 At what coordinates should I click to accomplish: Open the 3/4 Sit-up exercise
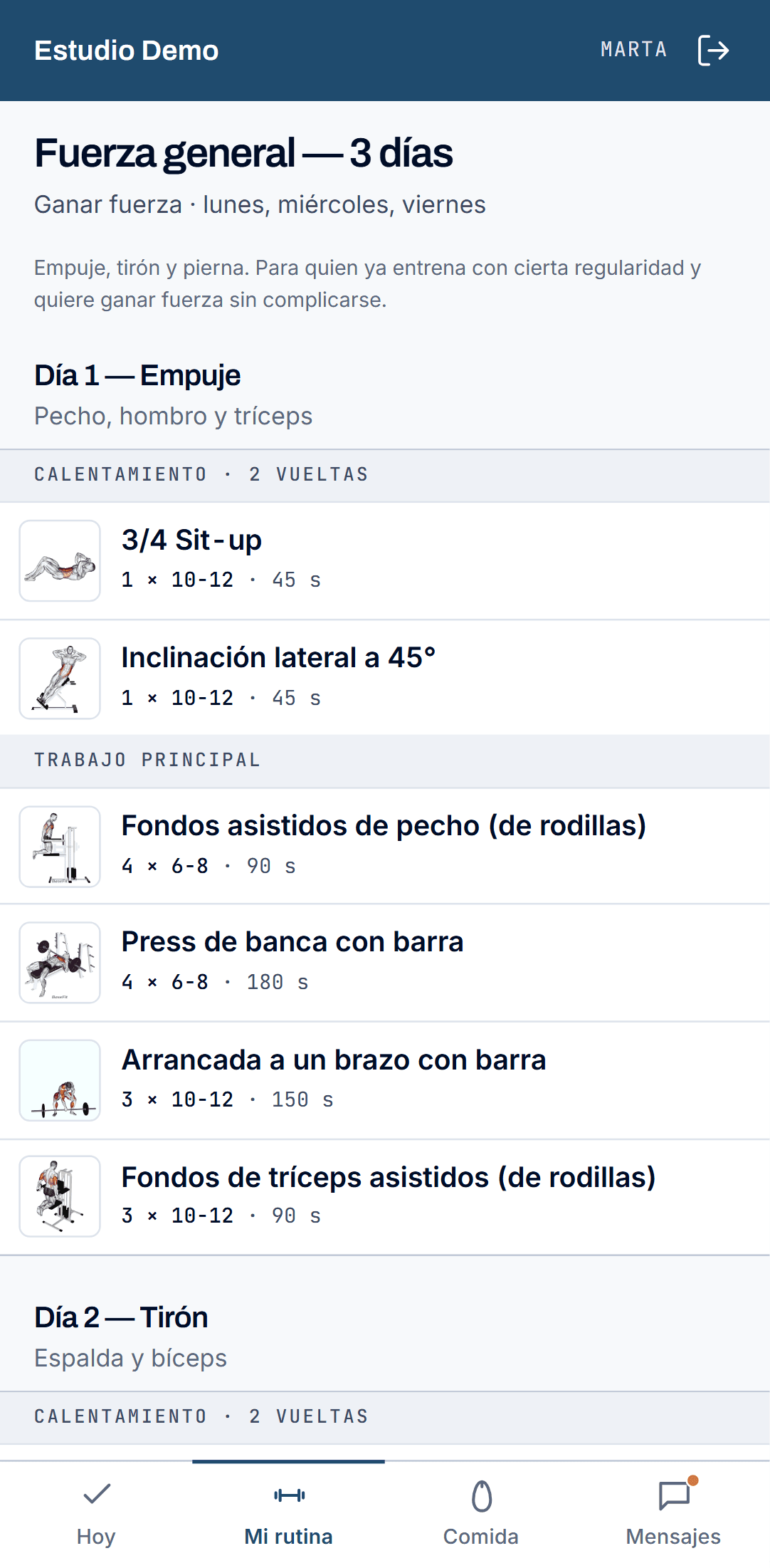(x=385, y=561)
